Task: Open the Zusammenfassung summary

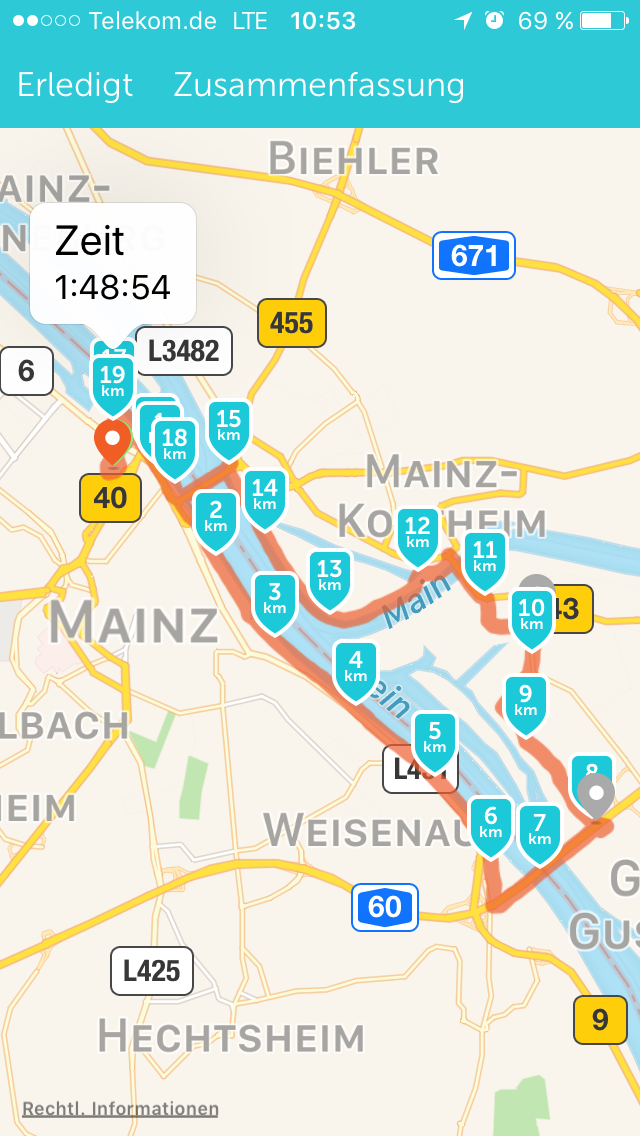Action: [x=319, y=85]
